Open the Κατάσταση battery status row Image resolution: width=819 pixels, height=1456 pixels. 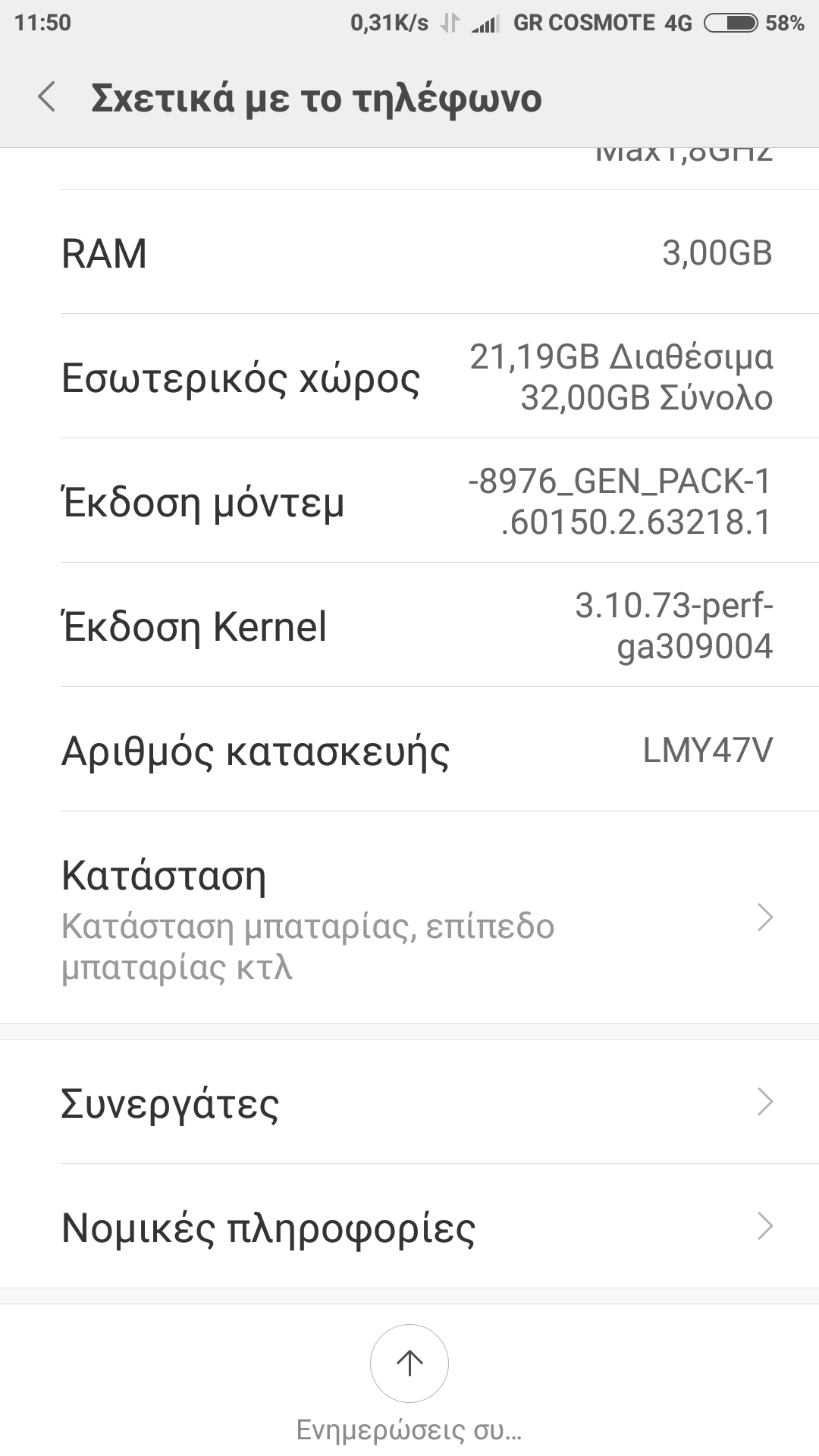pos(409,918)
